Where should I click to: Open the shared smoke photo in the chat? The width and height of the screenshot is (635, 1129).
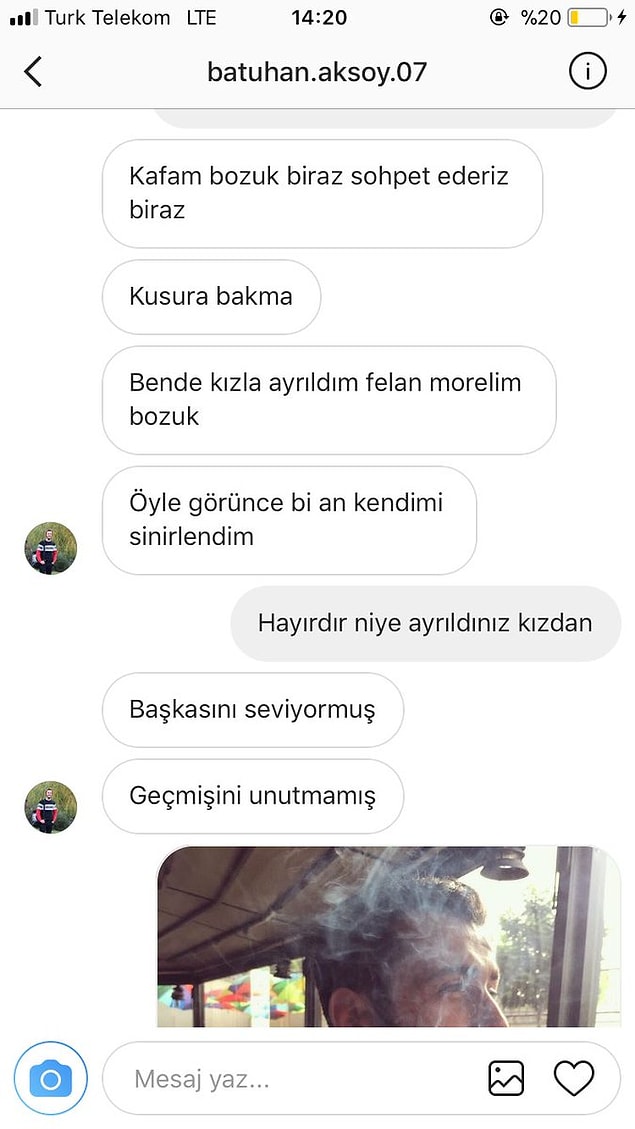pos(388,935)
